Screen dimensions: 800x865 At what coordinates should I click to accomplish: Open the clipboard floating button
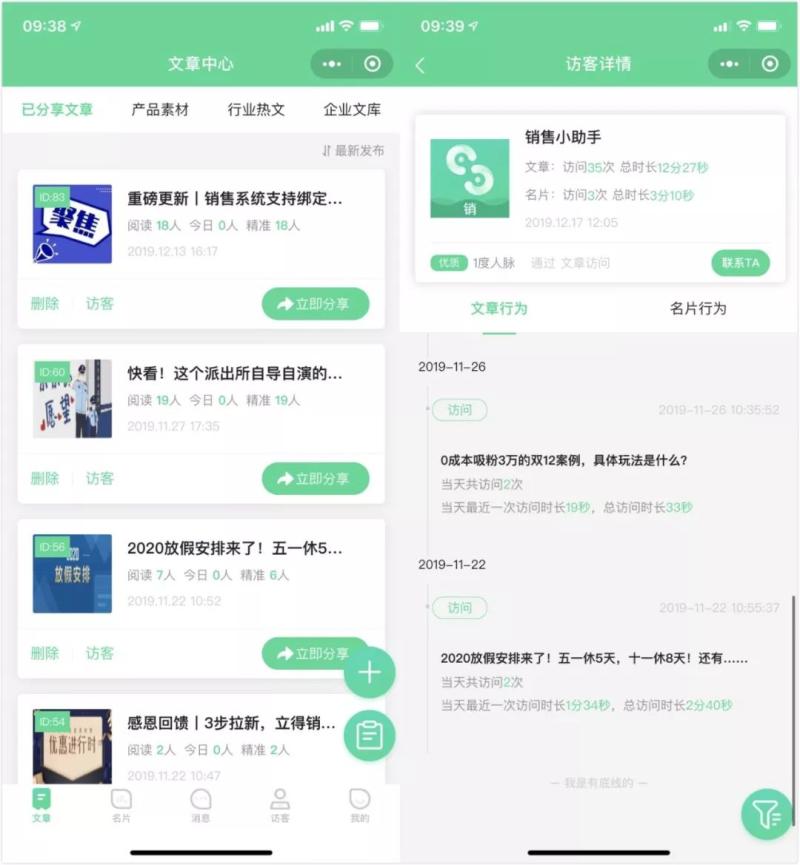[369, 736]
